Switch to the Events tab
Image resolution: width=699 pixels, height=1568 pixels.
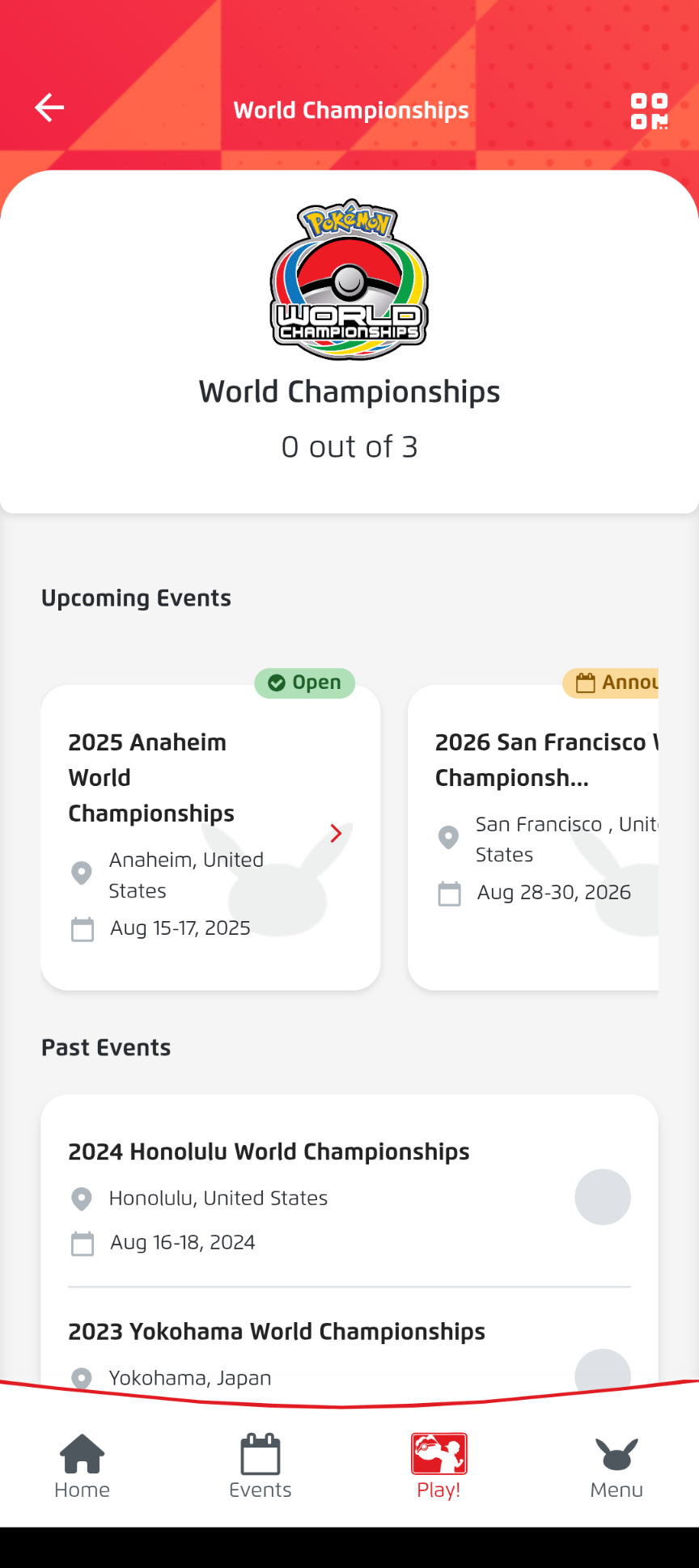[x=261, y=1466]
